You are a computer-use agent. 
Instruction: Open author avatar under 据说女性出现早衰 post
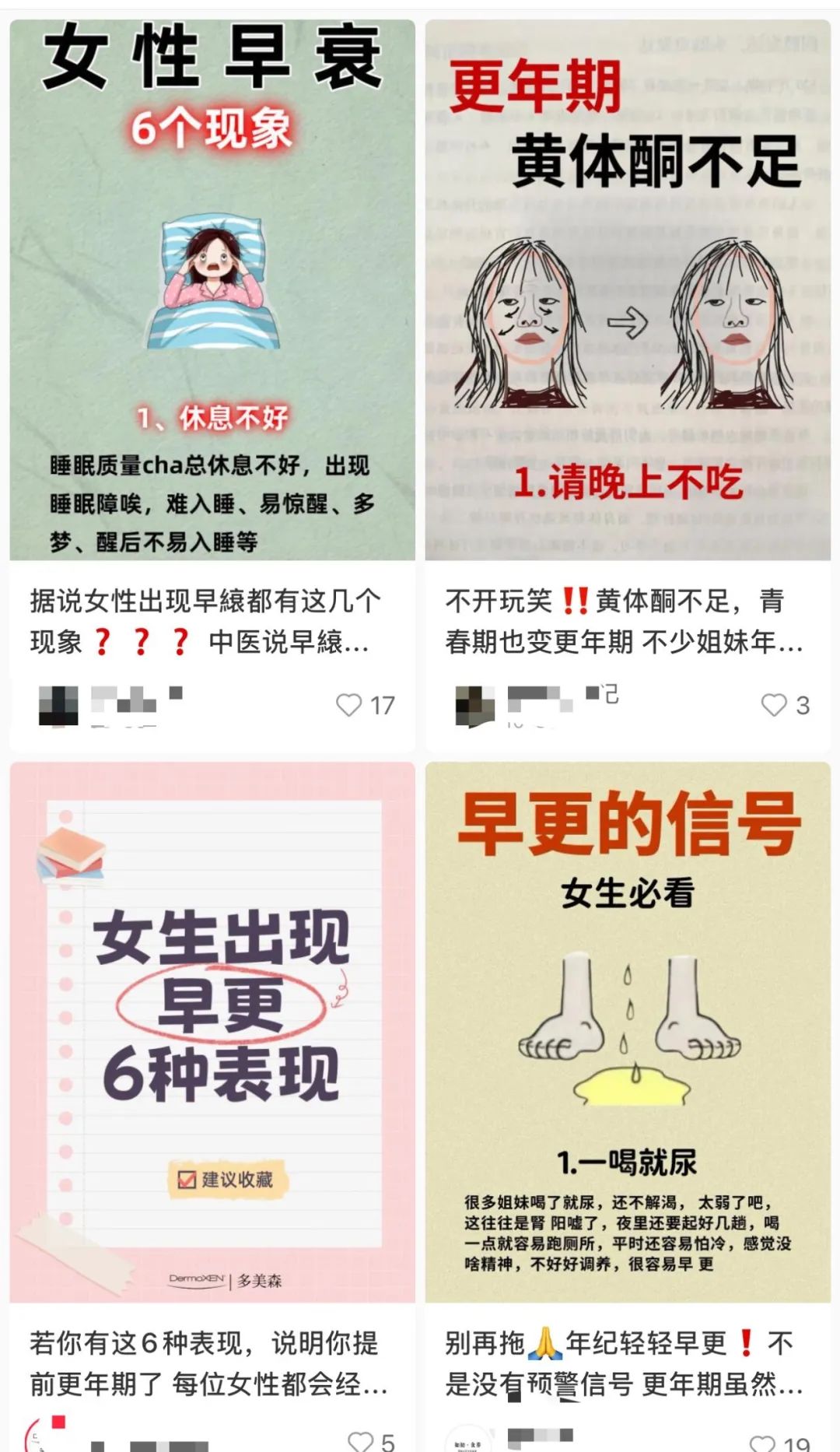pyautogui.click(x=59, y=706)
